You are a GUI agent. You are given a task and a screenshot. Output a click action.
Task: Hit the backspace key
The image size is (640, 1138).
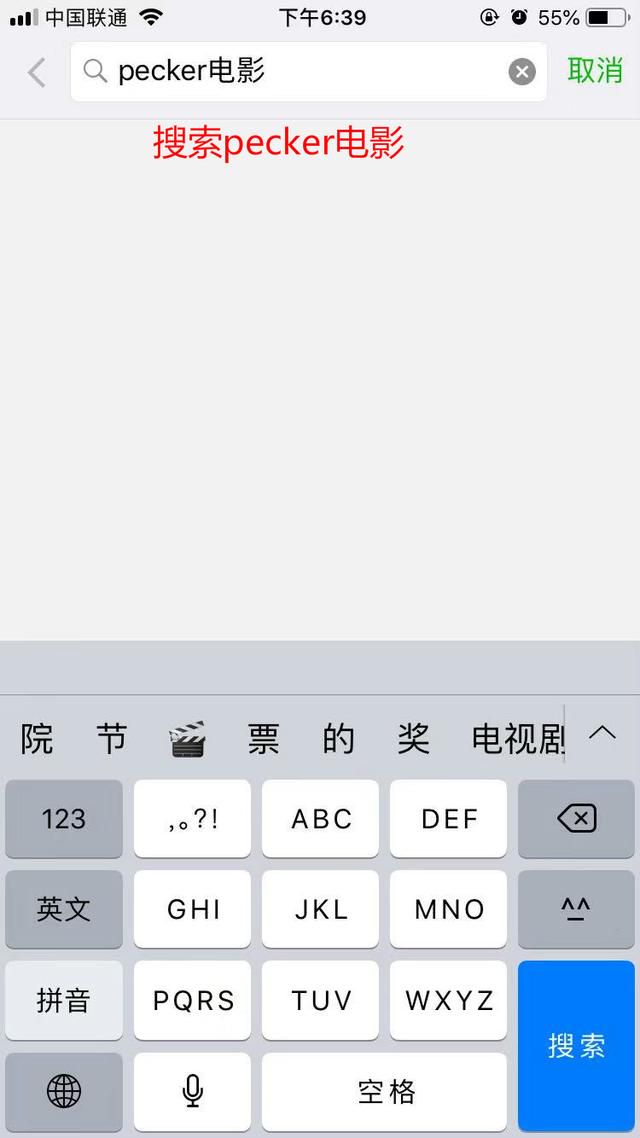coord(576,819)
